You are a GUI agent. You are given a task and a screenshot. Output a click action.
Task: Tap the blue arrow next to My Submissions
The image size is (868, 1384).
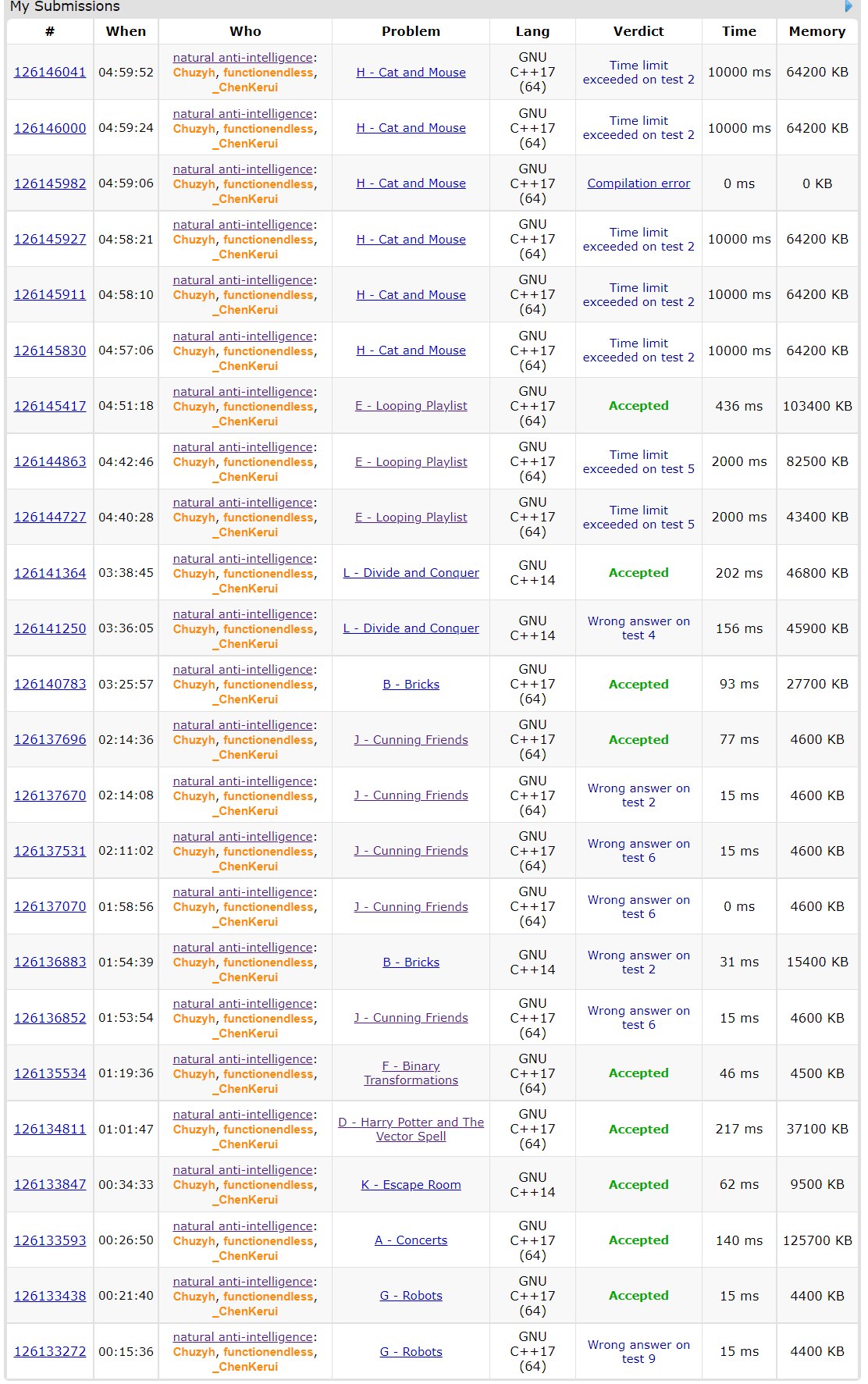tap(848, 6)
